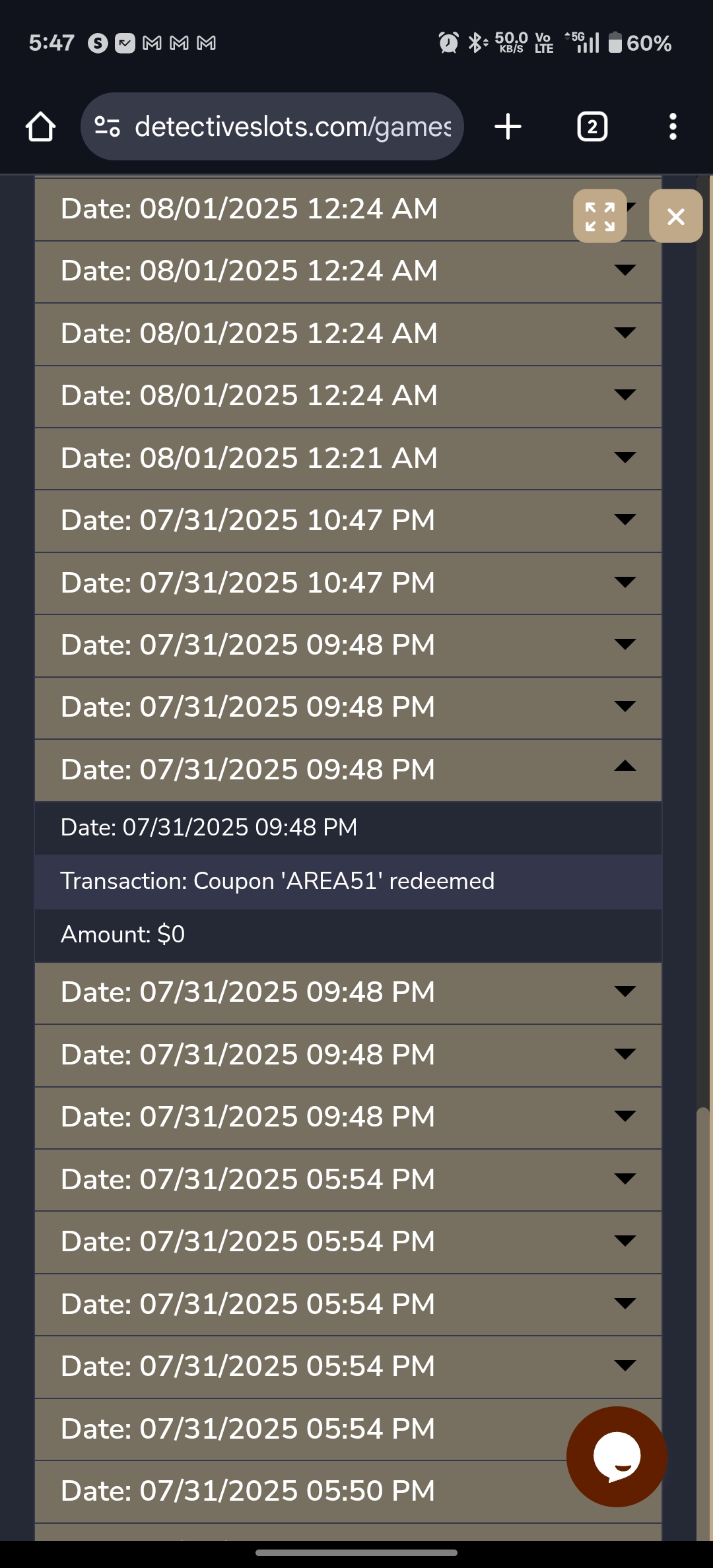
Task: Go to the browser home page
Action: pyautogui.click(x=40, y=127)
